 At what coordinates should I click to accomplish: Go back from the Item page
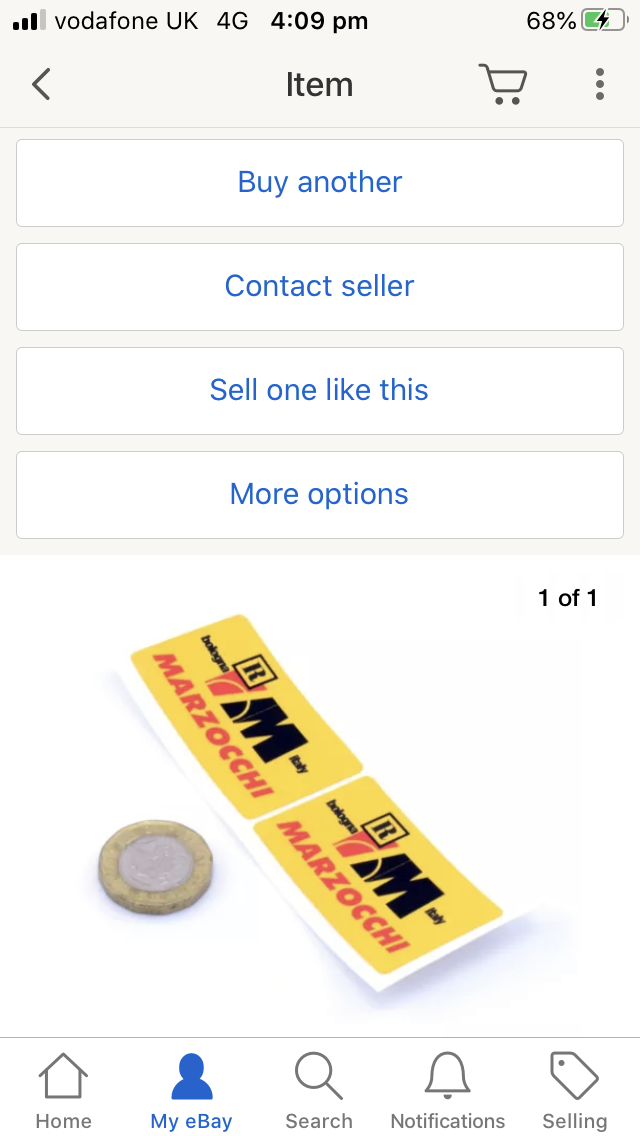click(41, 84)
